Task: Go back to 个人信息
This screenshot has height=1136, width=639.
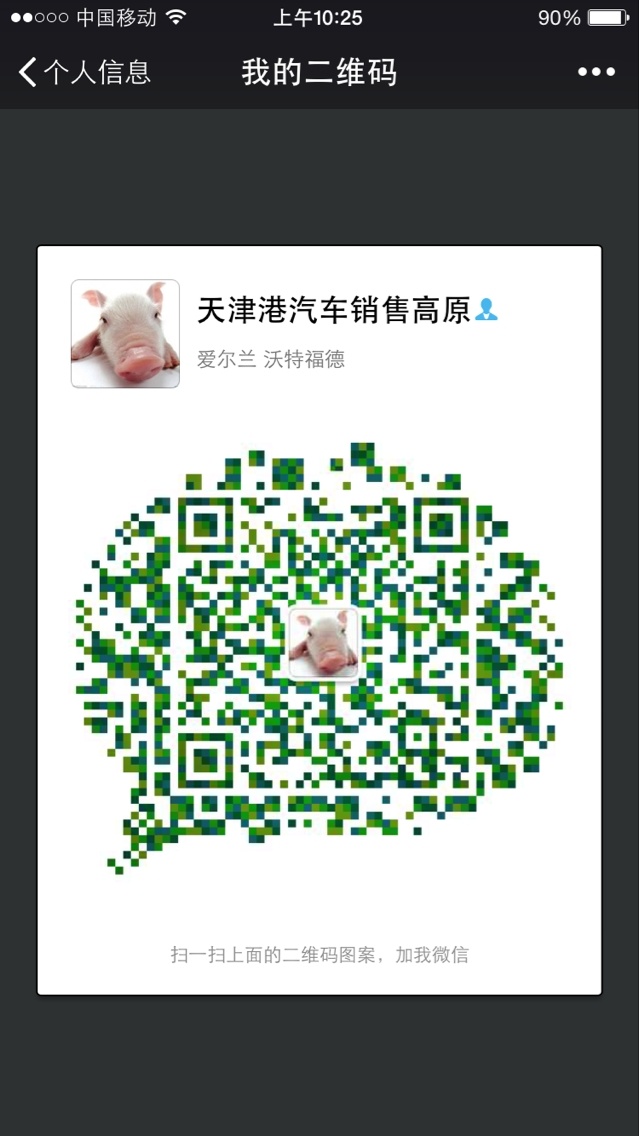Action: [x=84, y=72]
